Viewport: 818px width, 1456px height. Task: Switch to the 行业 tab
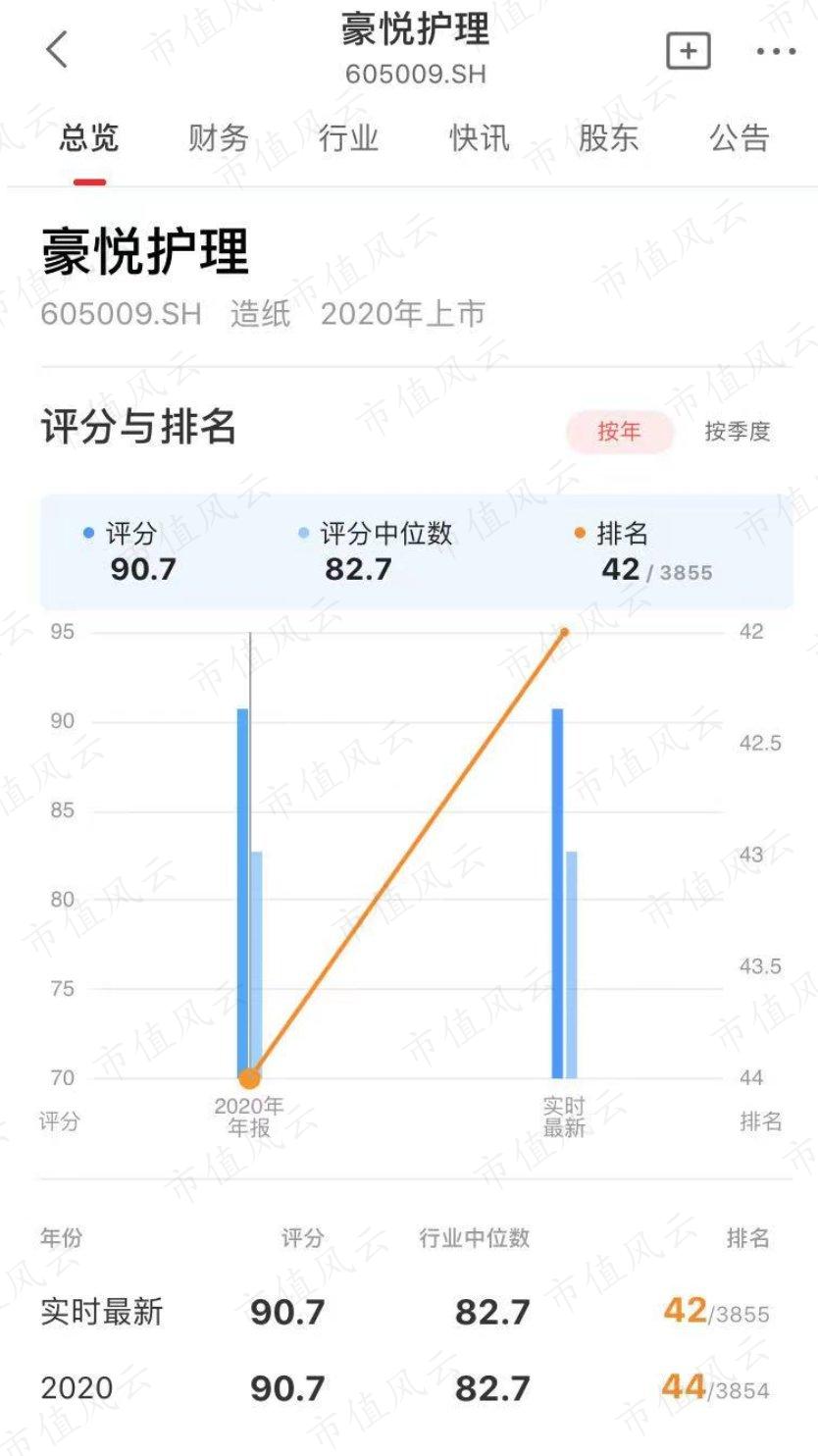(x=348, y=137)
